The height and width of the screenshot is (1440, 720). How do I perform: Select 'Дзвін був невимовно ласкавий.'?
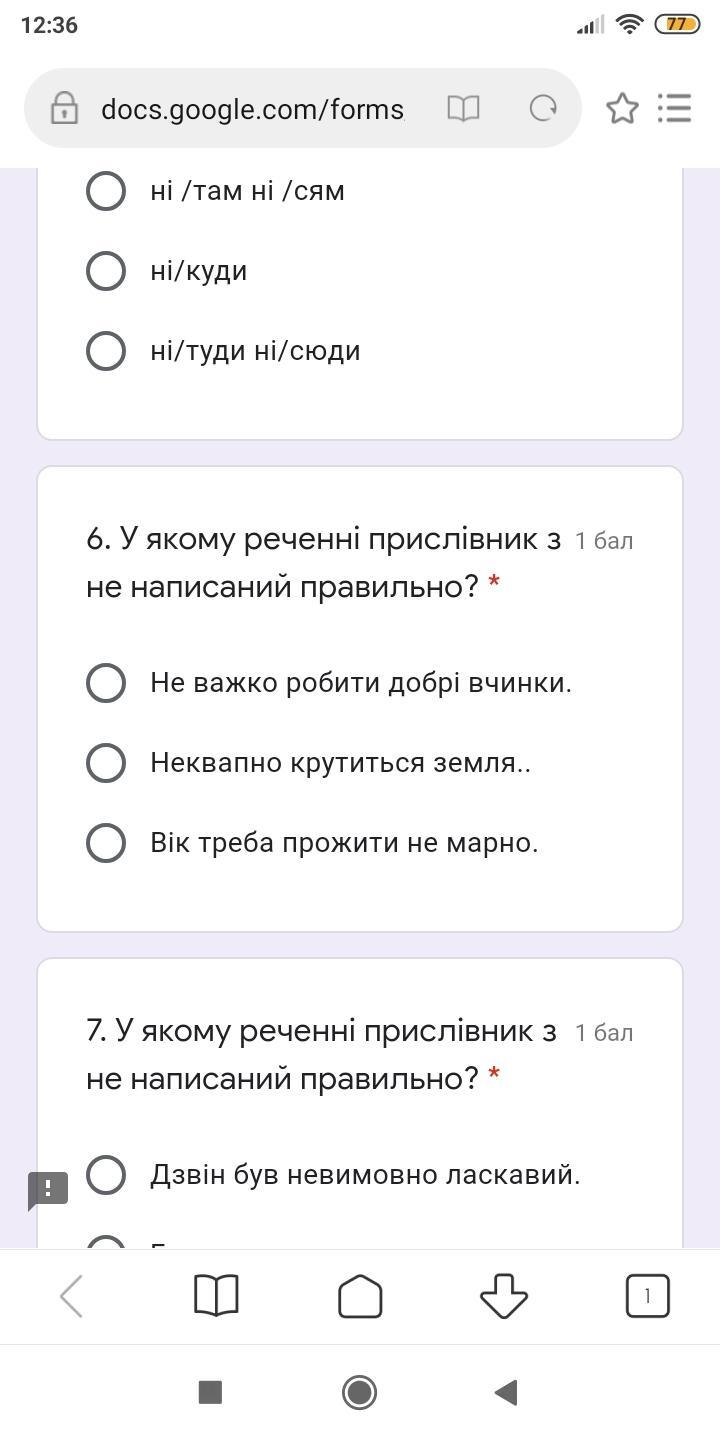click(x=106, y=1175)
